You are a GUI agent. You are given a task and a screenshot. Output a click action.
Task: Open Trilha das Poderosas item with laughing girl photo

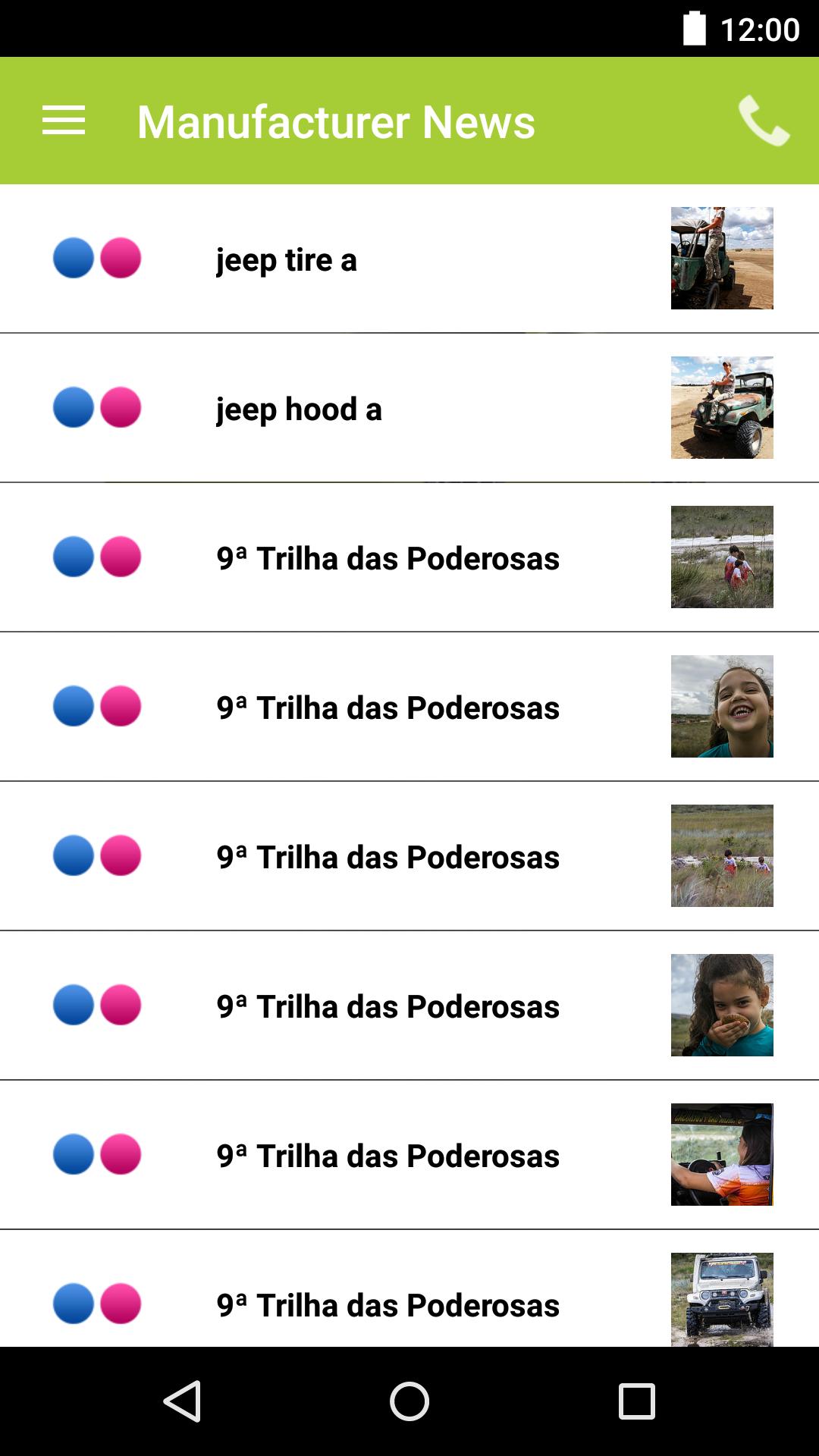coord(409,708)
